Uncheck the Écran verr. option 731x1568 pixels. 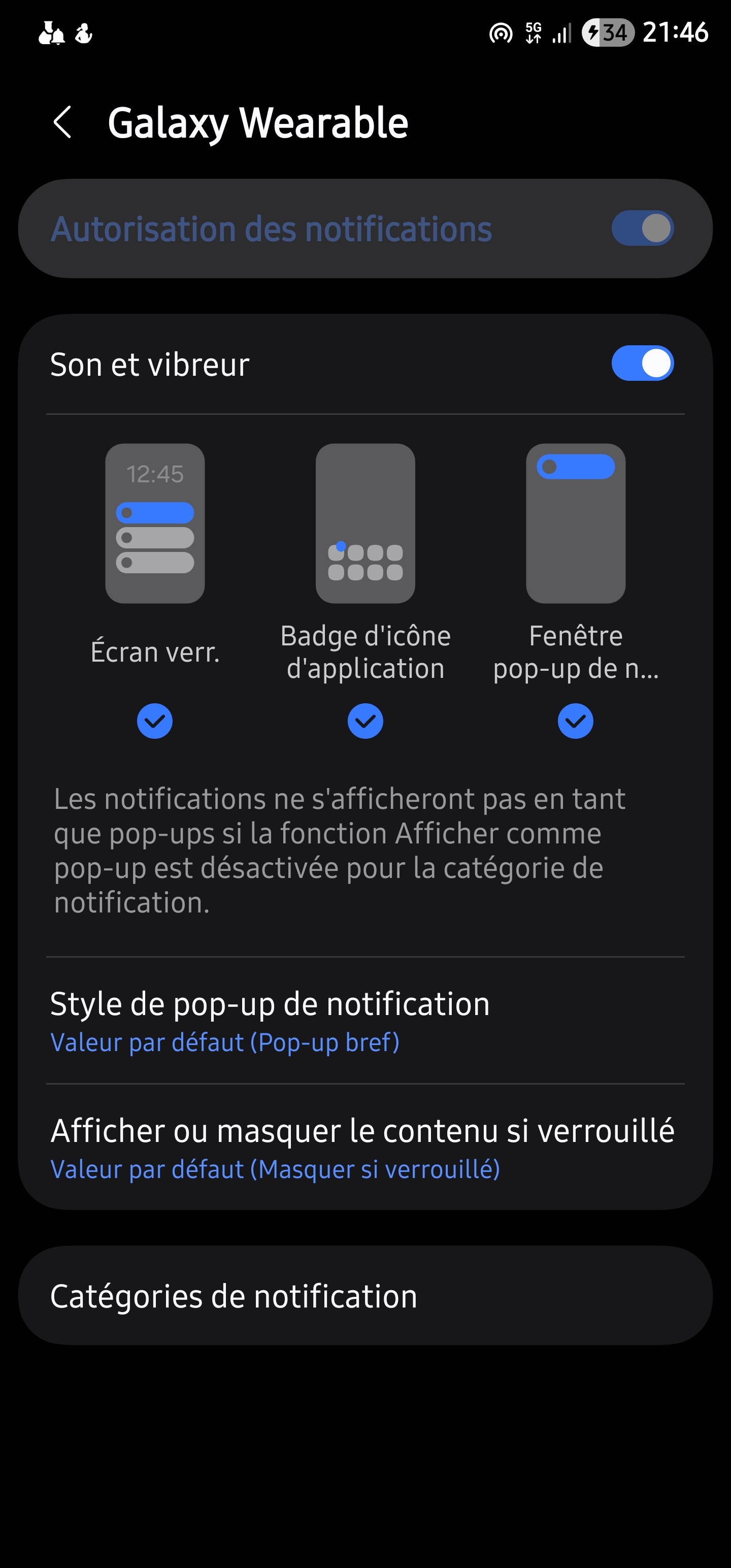pyautogui.click(x=155, y=722)
